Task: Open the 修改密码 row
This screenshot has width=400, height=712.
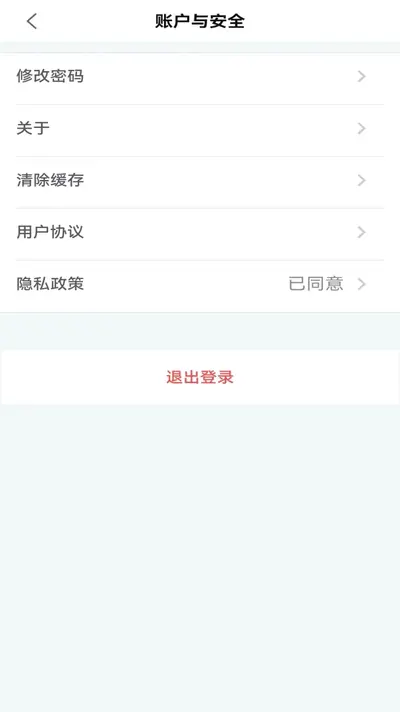Action: (200, 78)
